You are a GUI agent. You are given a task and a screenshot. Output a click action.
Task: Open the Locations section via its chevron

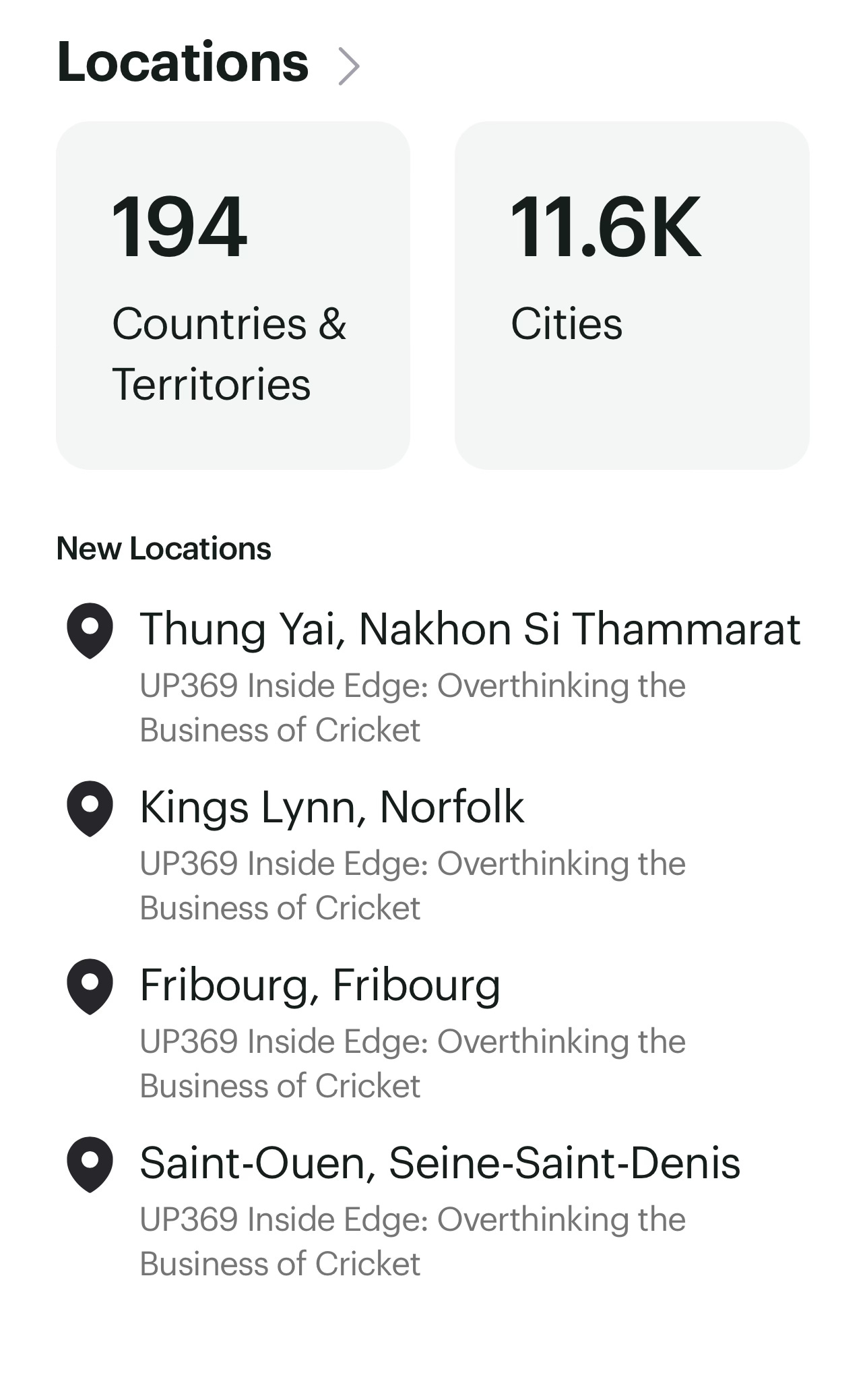point(349,66)
